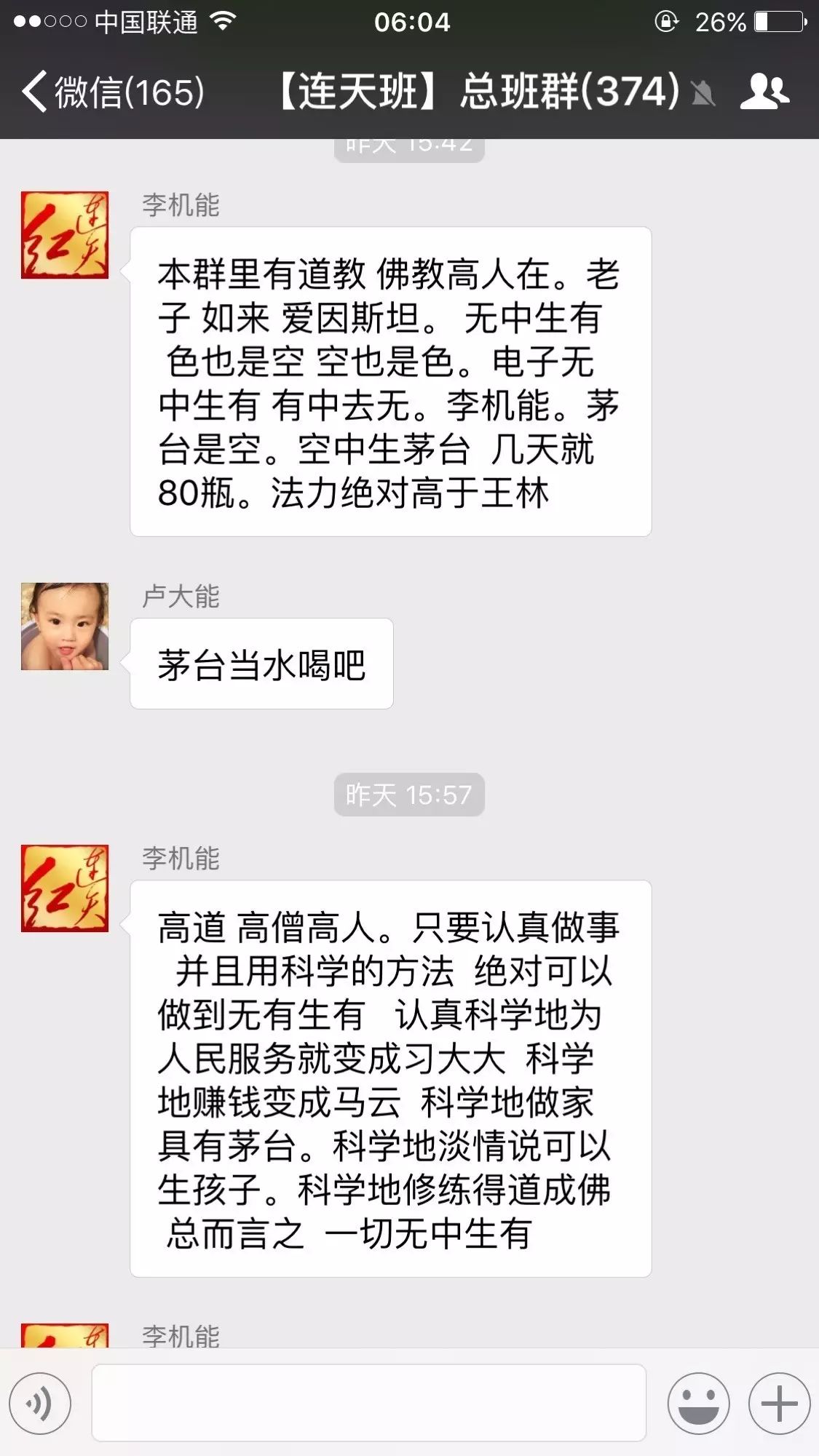The width and height of the screenshot is (819, 1456).
Task: Go back to the 微信 chat list
Action: [x=109, y=92]
